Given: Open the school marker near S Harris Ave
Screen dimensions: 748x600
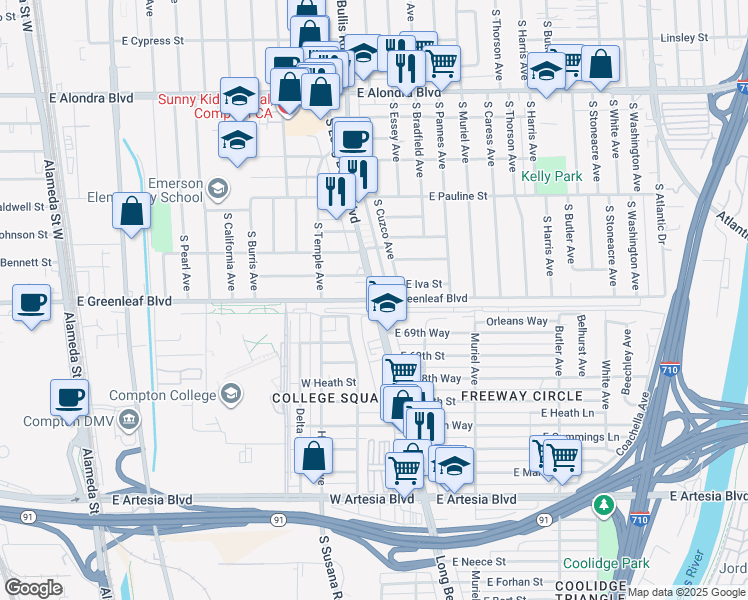Looking at the screenshot, I should (x=546, y=70).
